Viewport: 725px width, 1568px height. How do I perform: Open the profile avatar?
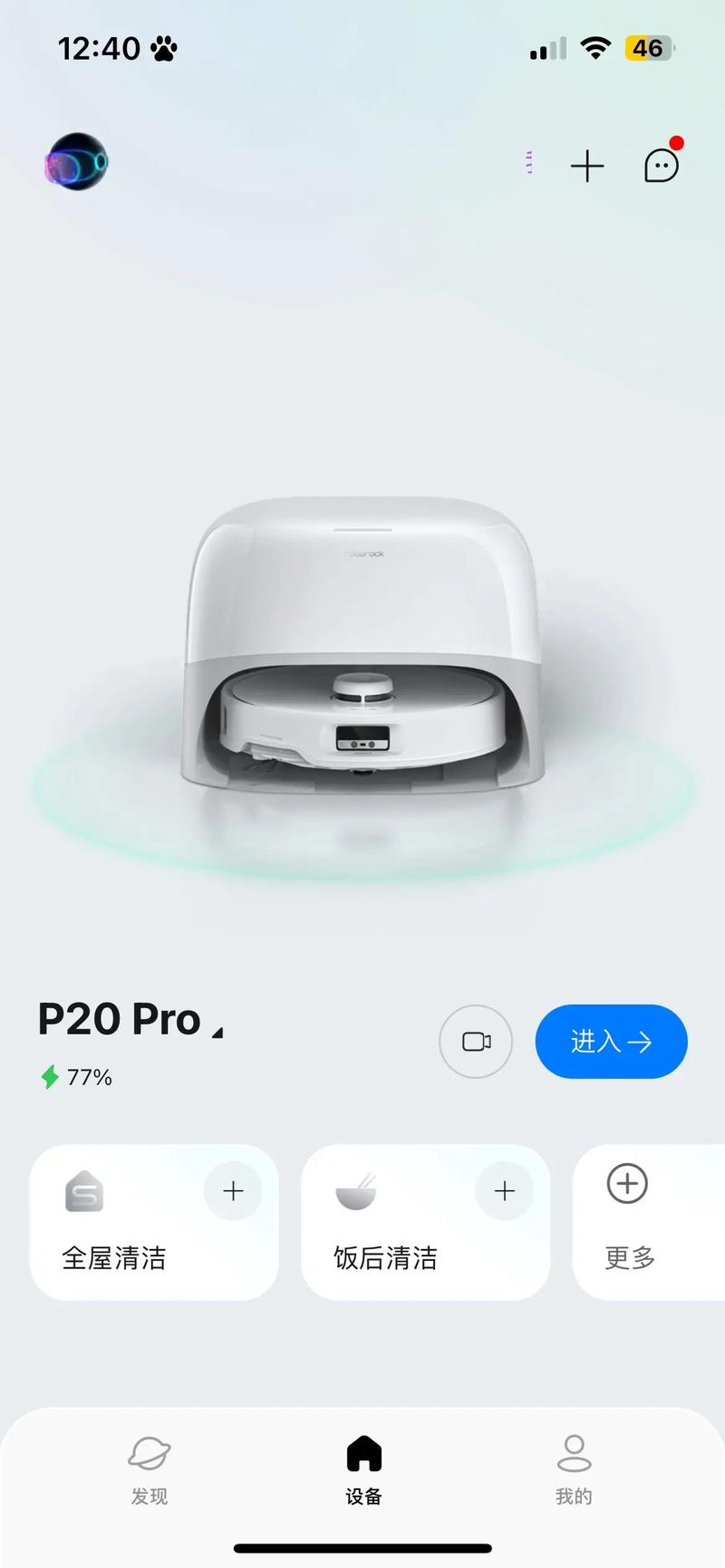(76, 162)
